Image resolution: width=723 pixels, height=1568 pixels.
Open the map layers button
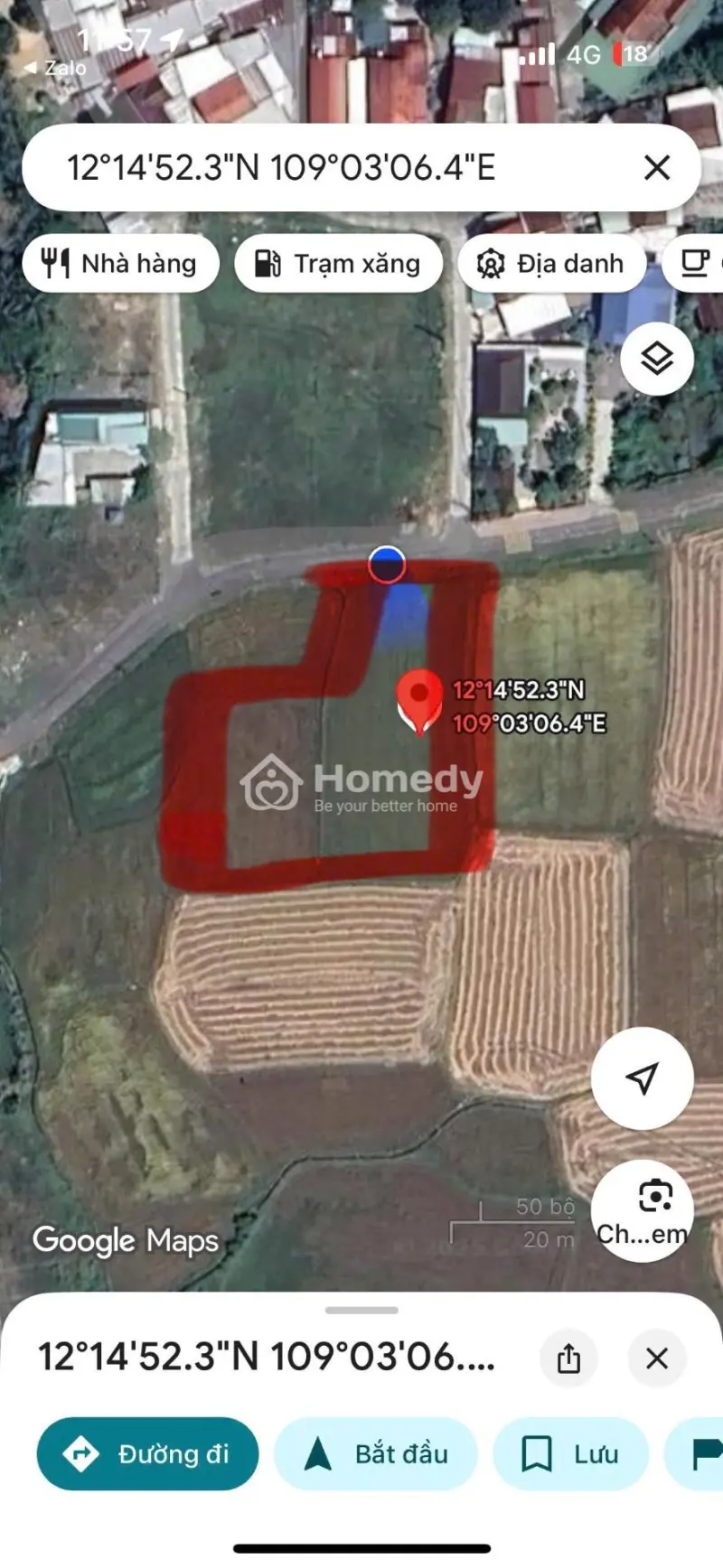pyautogui.click(x=657, y=359)
